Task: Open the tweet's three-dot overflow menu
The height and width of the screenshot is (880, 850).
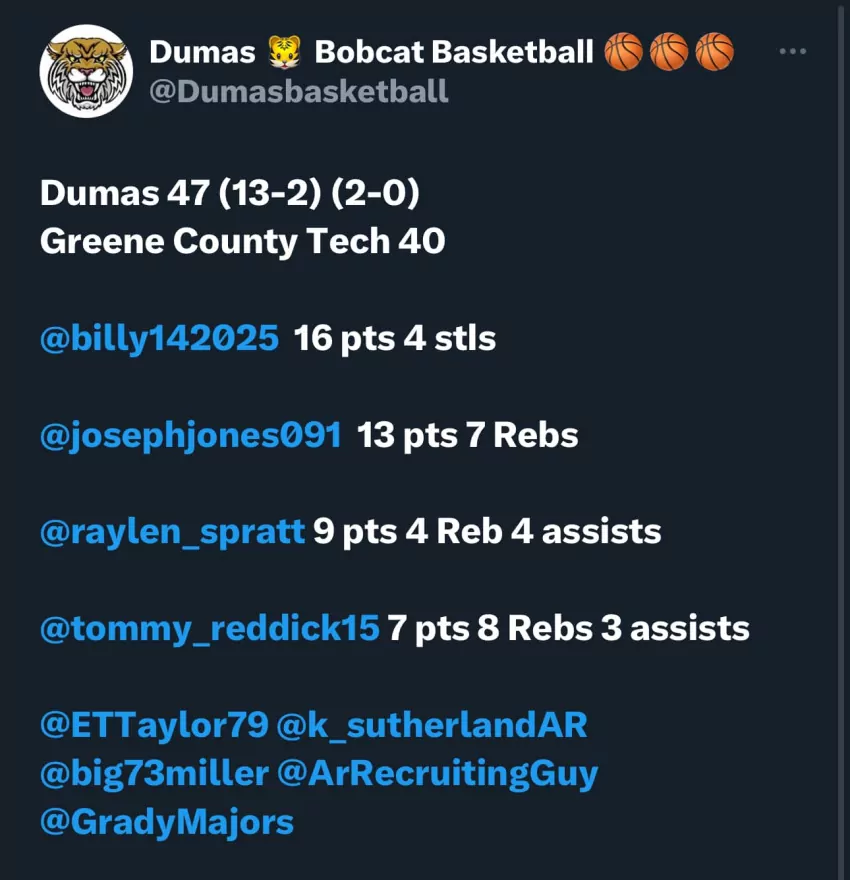Action: tap(792, 52)
